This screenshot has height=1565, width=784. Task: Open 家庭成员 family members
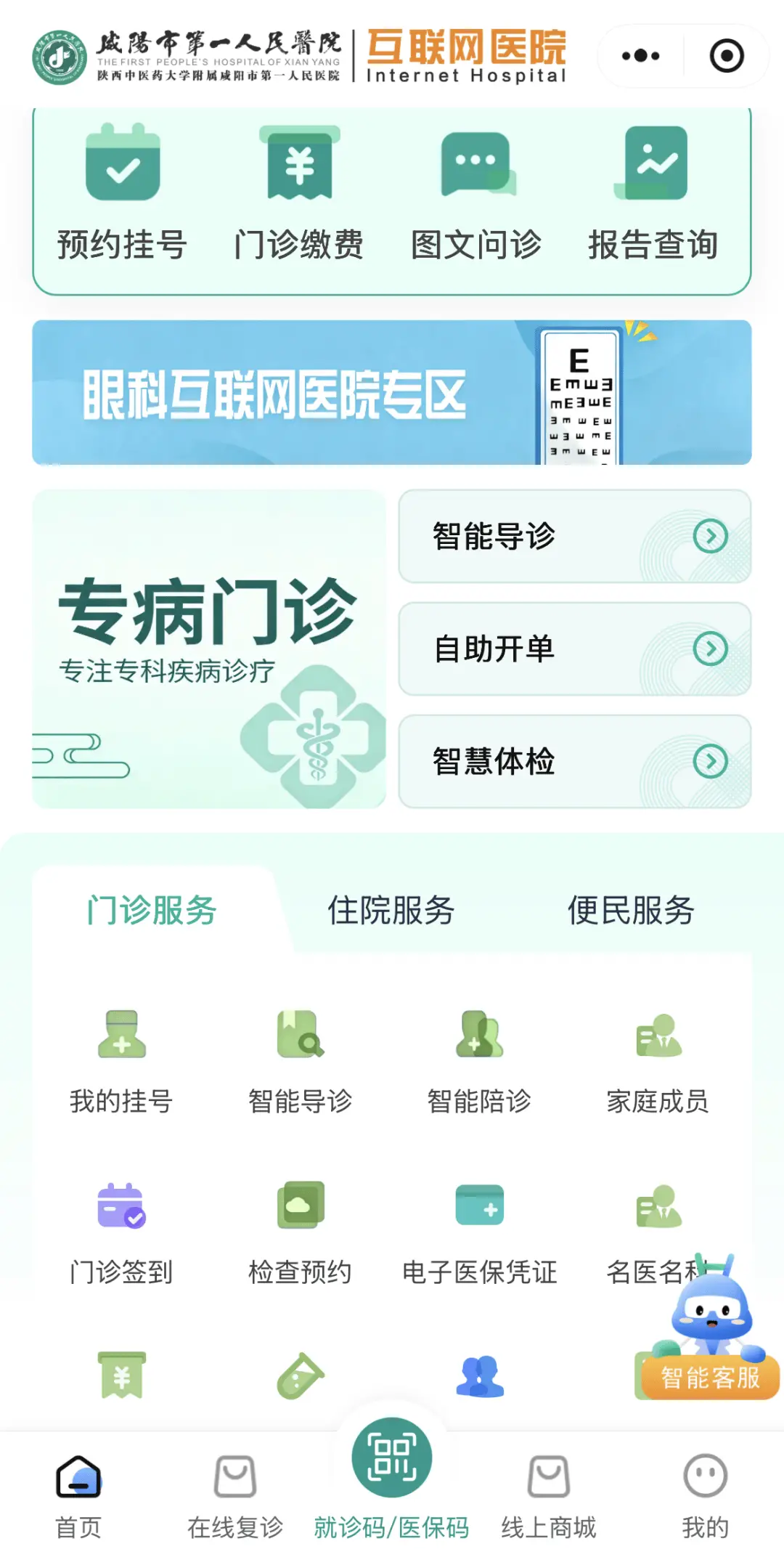(x=658, y=1060)
